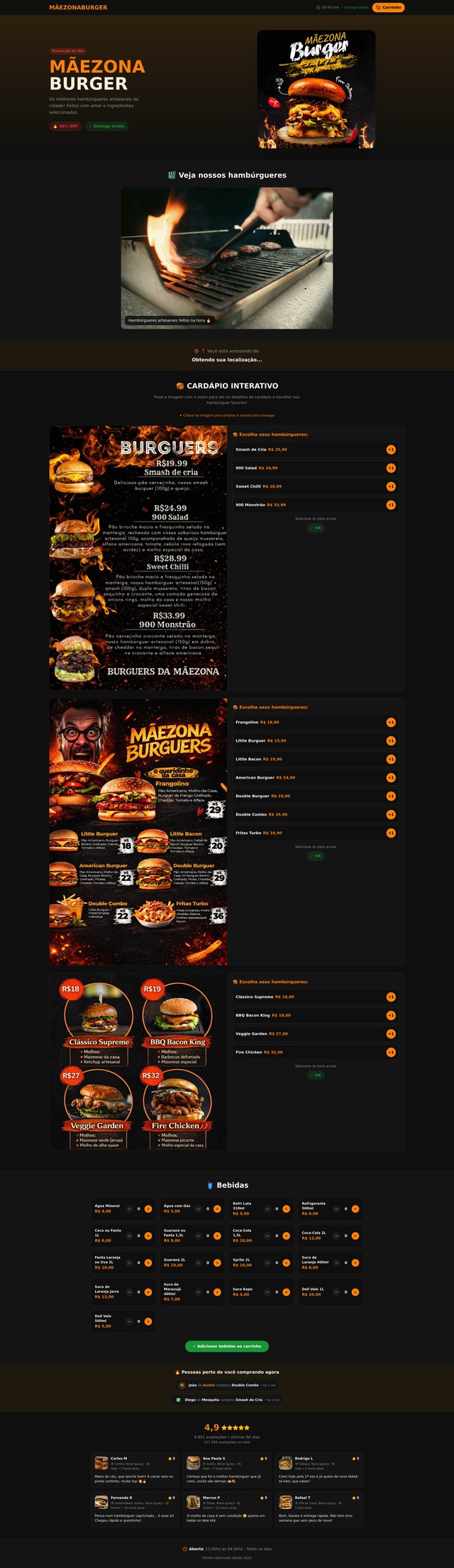Tap +1 beside Little Bacon

tap(391, 759)
